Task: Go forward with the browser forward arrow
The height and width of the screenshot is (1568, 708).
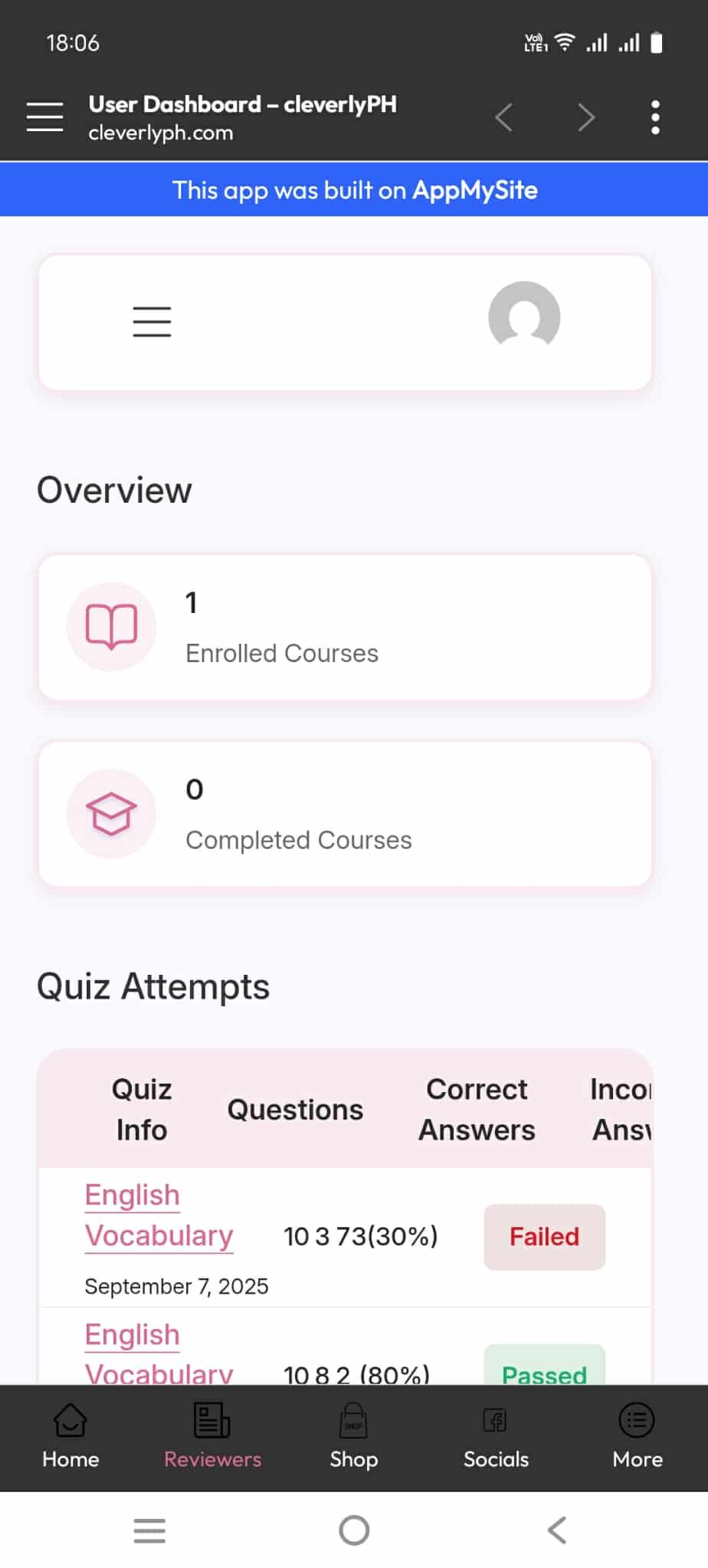Action: tap(586, 117)
